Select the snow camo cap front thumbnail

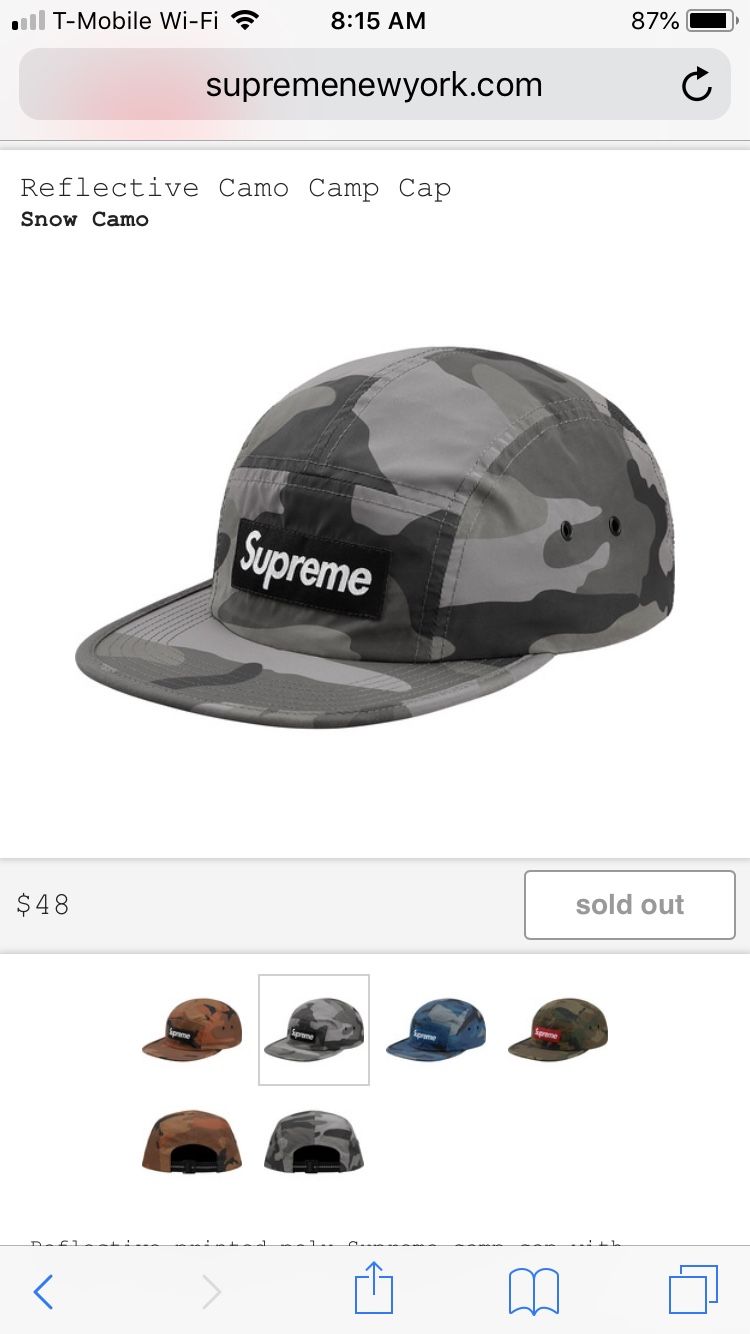coord(314,1029)
